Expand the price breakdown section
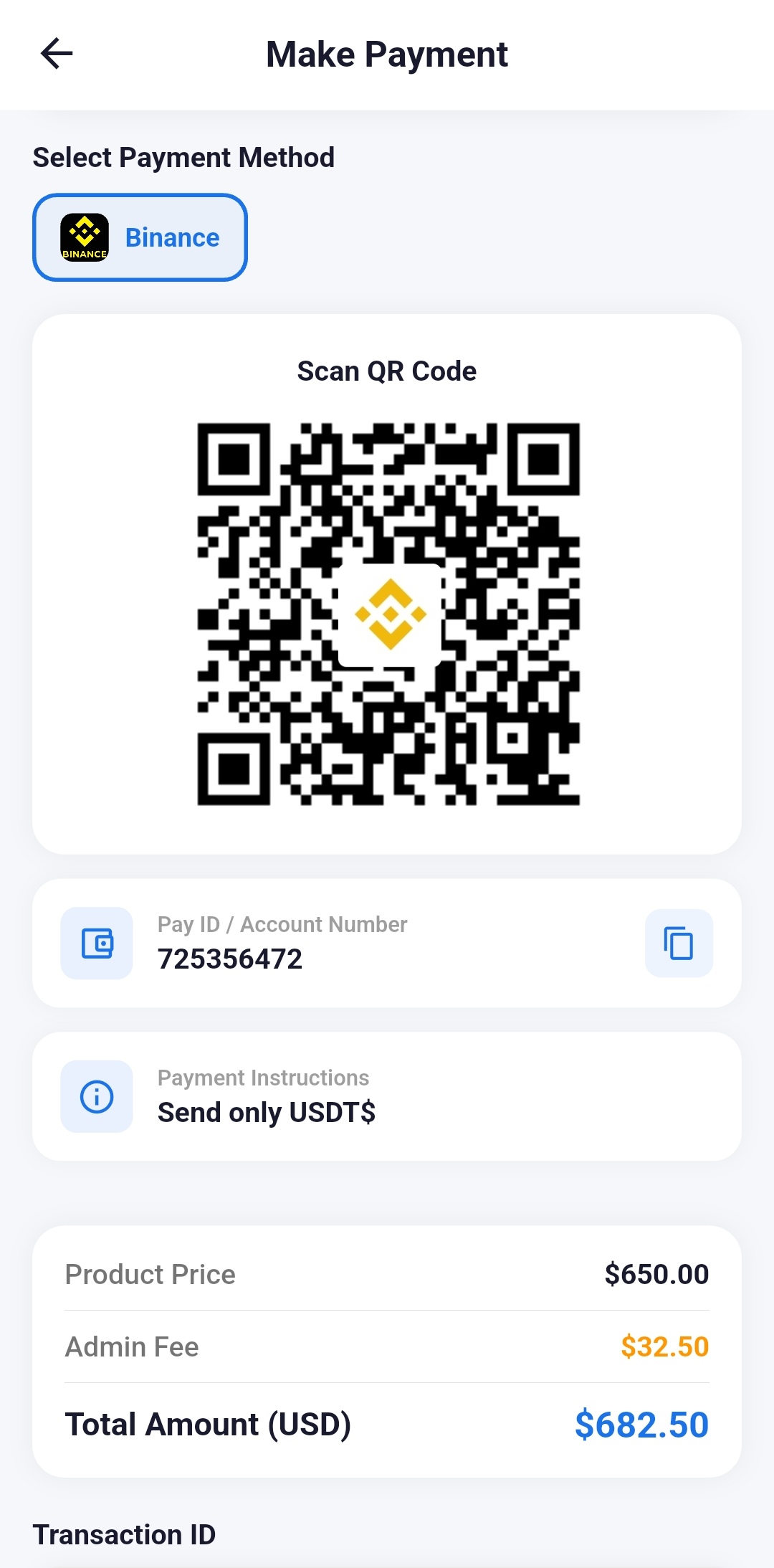Screen dimensions: 774x1568 387,1348
